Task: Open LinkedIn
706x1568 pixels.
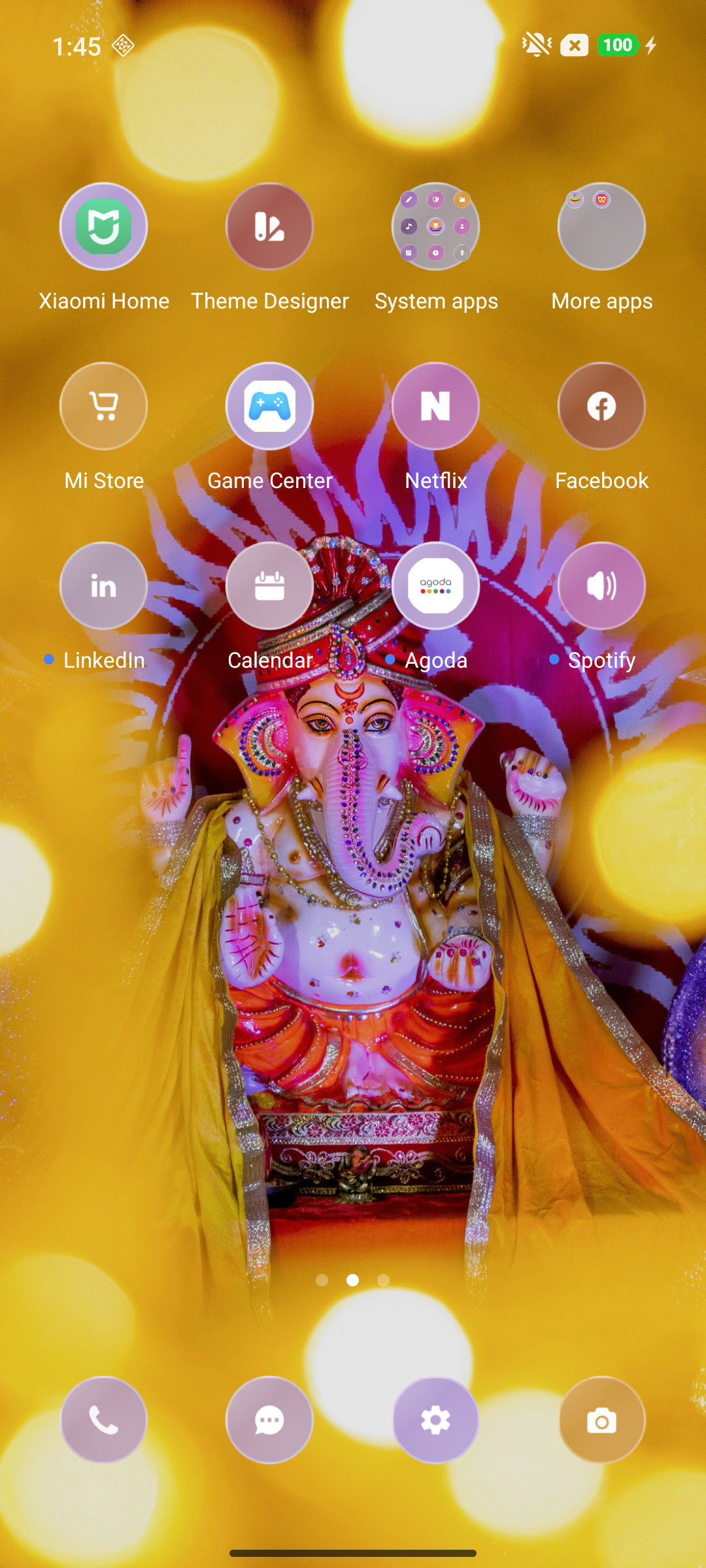Action: point(103,585)
